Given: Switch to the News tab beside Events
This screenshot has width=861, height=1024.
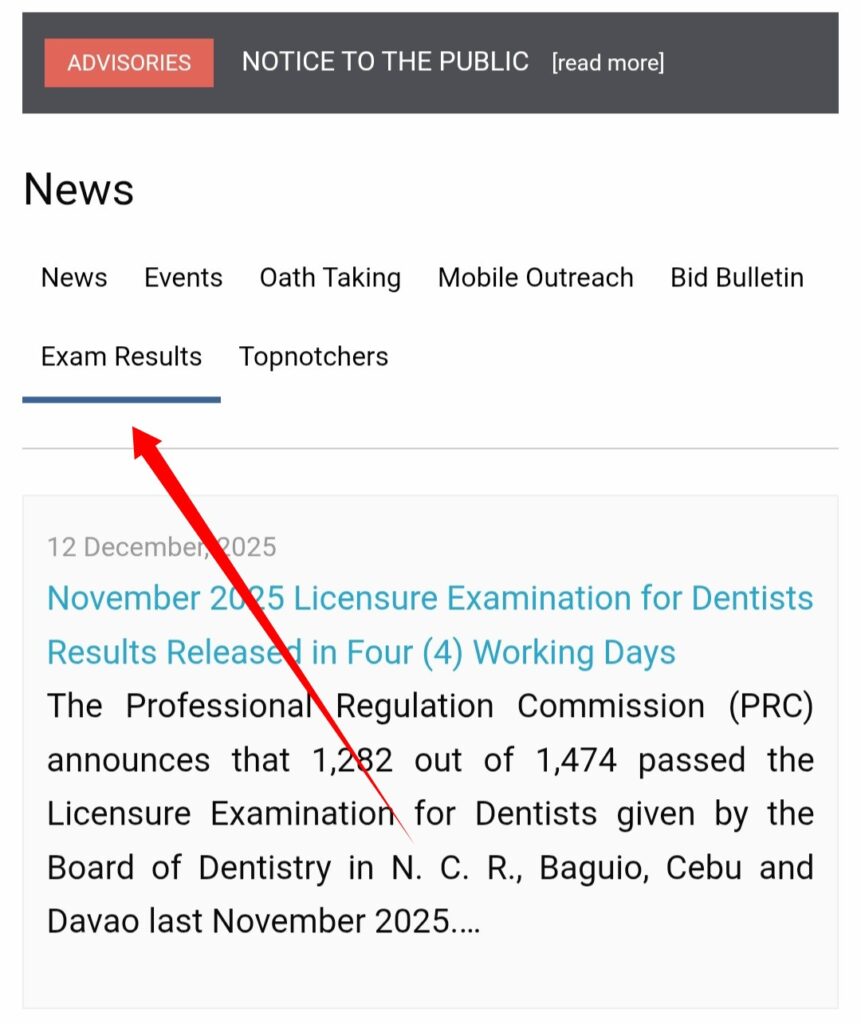Looking at the screenshot, I should 74,278.
